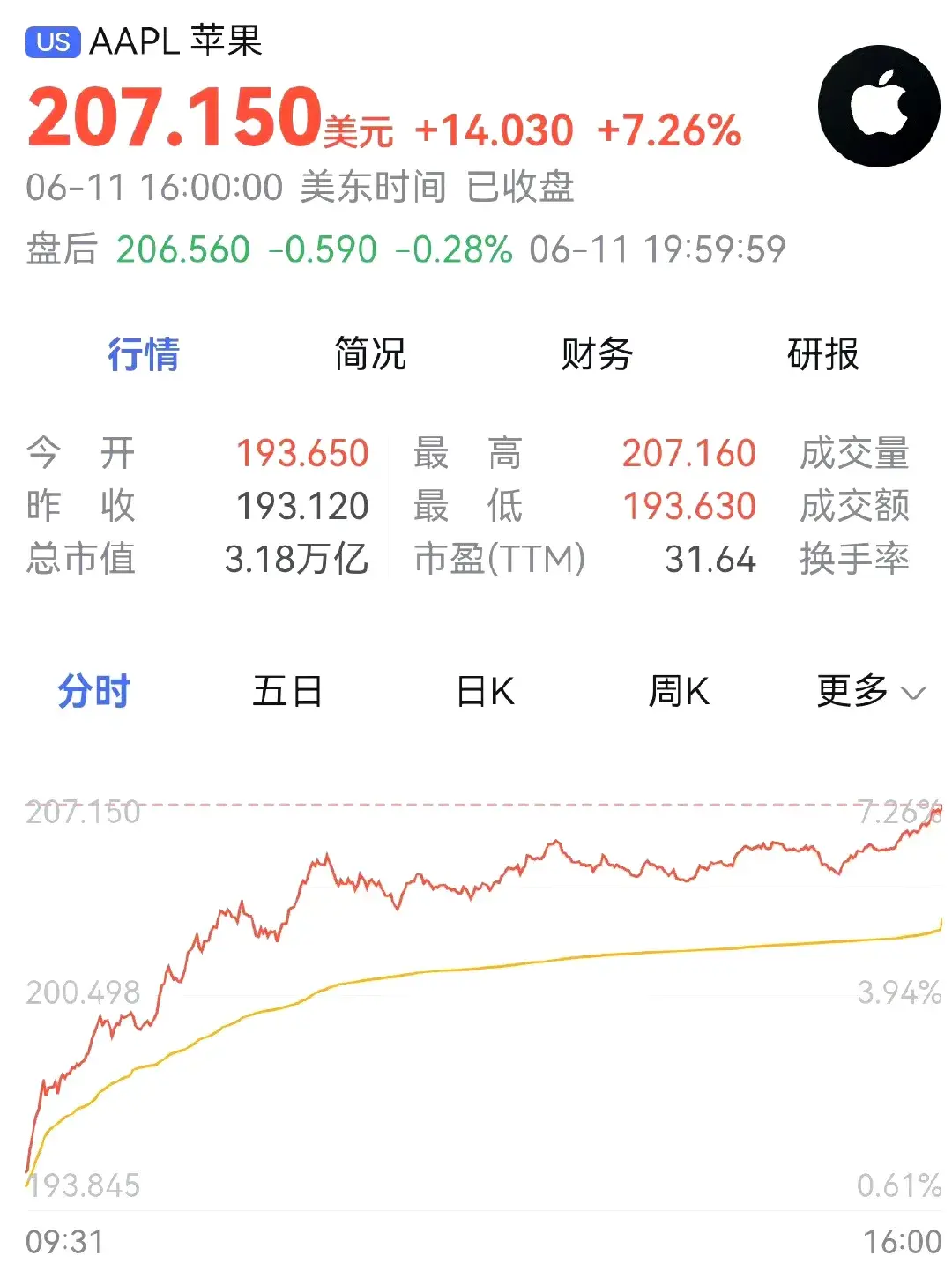Image resolution: width=952 pixels, height=1278 pixels.
Task: Click the US market badge icon
Action: pos(51,40)
